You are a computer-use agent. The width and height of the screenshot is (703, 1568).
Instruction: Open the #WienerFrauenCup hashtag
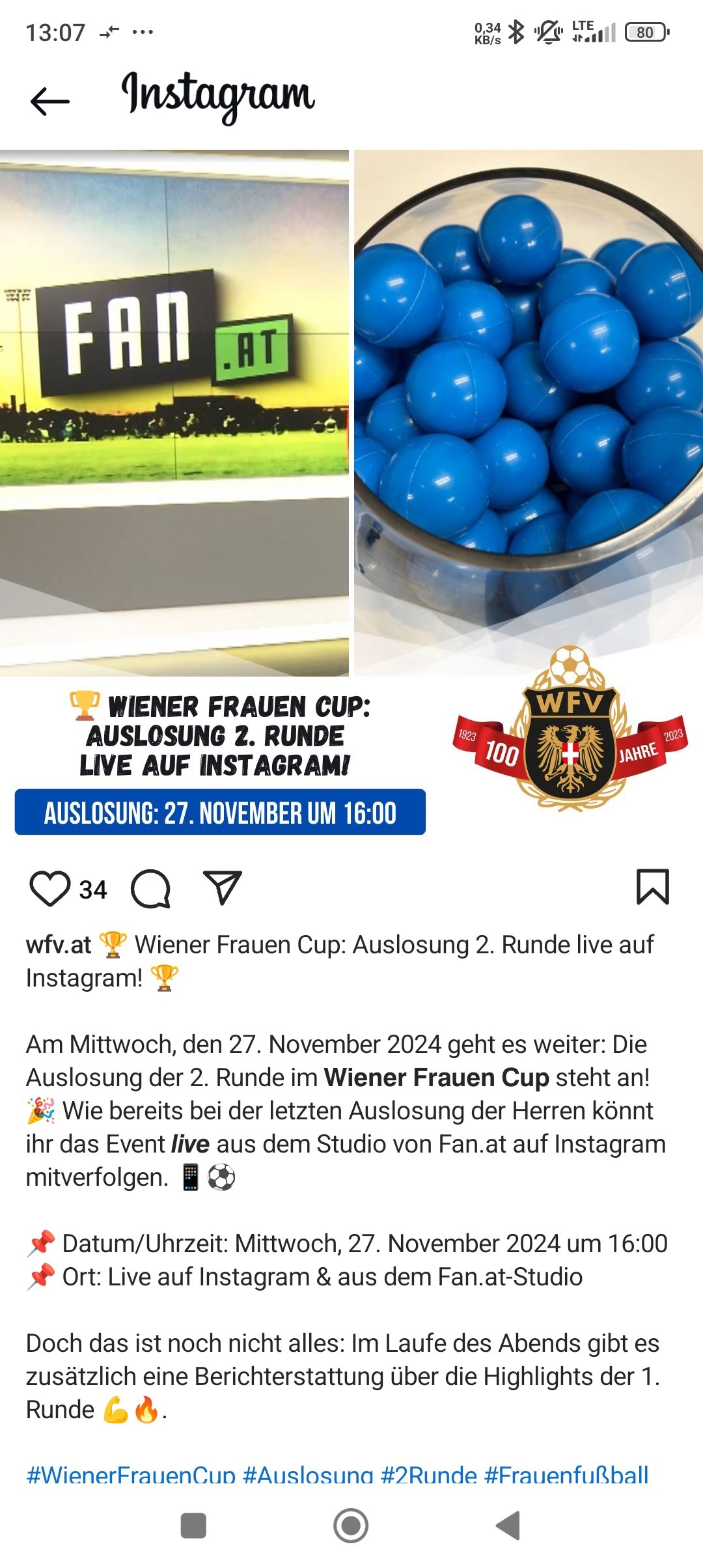[x=130, y=1474]
